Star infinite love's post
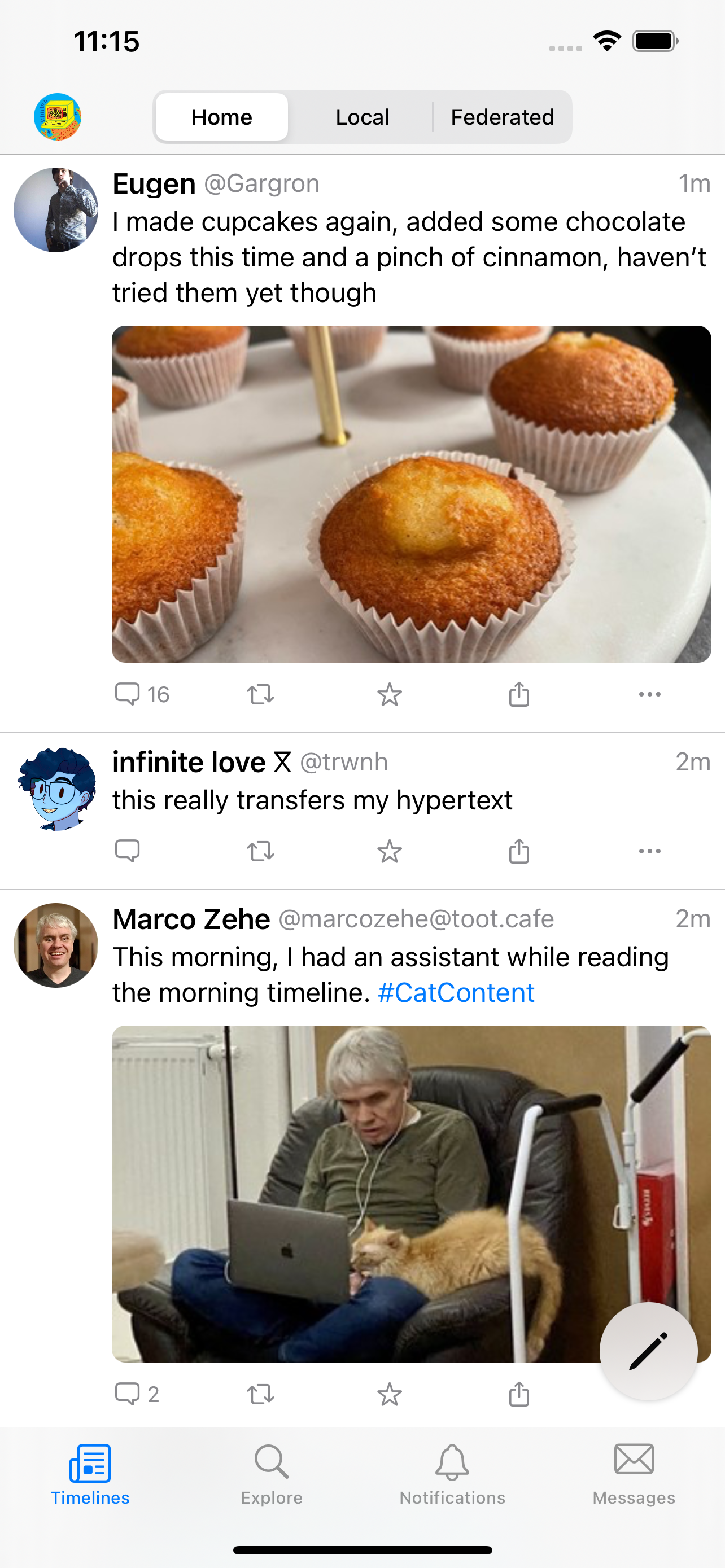This screenshot has width=725, height=1568. (x=390, y=851)
